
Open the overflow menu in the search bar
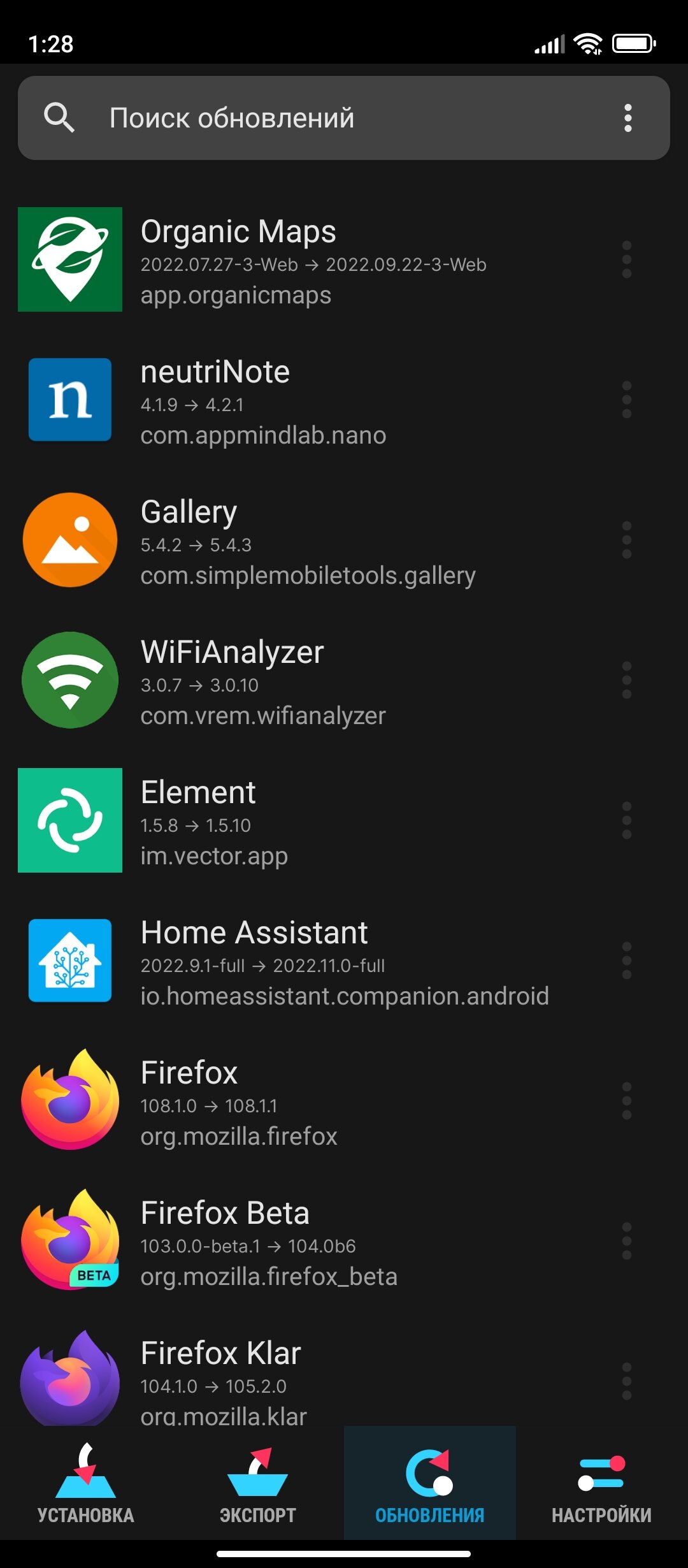[x=627, y=118]
